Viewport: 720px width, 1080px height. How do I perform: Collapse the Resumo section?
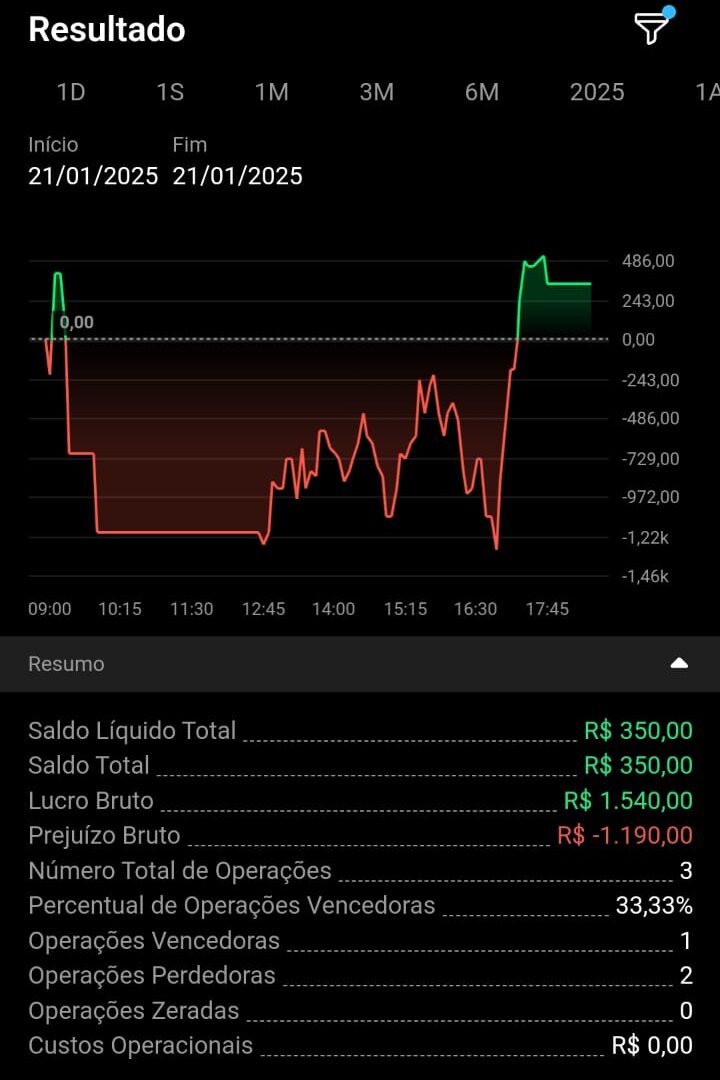pyautogui.click(x=679, y=663)
